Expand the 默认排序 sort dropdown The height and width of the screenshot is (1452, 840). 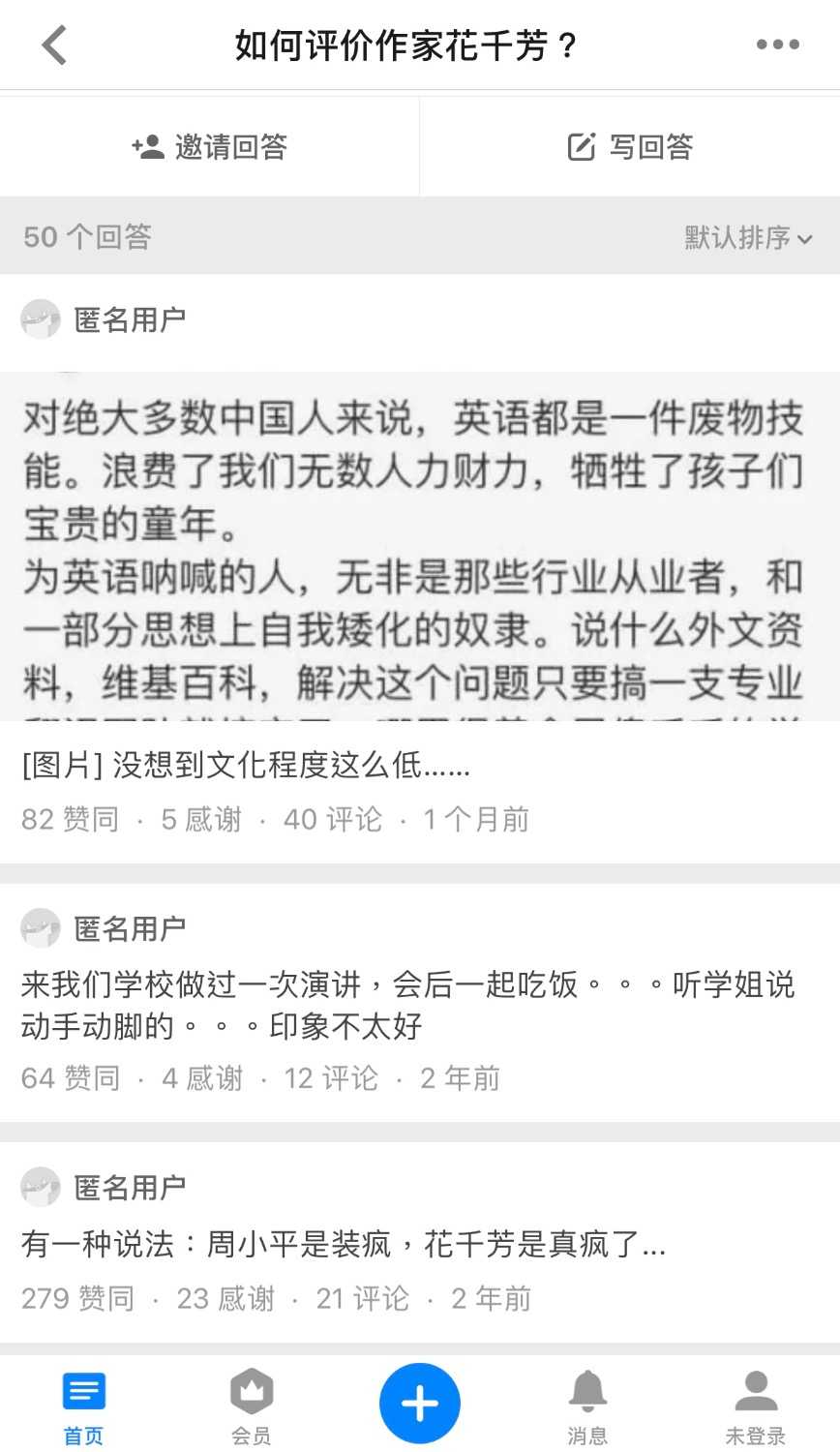point(748,237)
